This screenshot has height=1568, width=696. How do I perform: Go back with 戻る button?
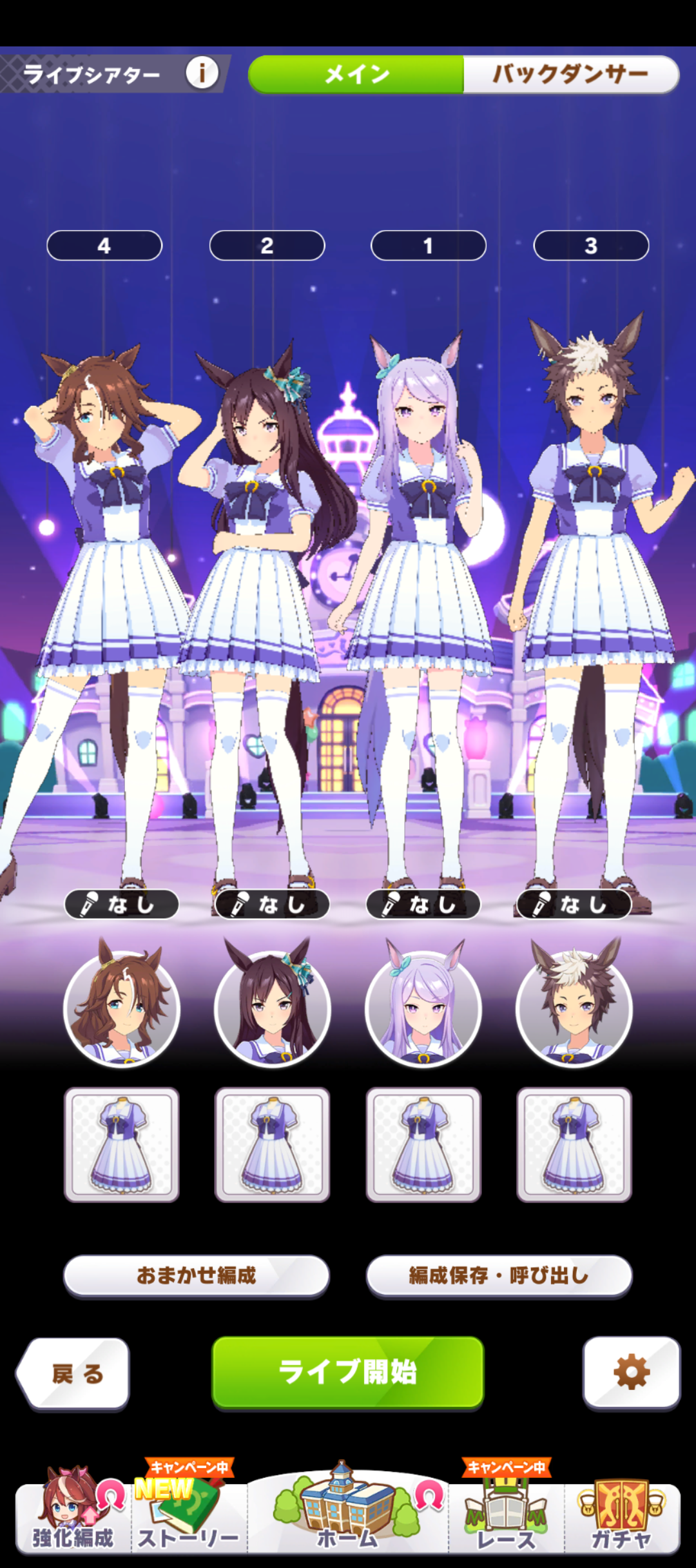[74, 1373]
